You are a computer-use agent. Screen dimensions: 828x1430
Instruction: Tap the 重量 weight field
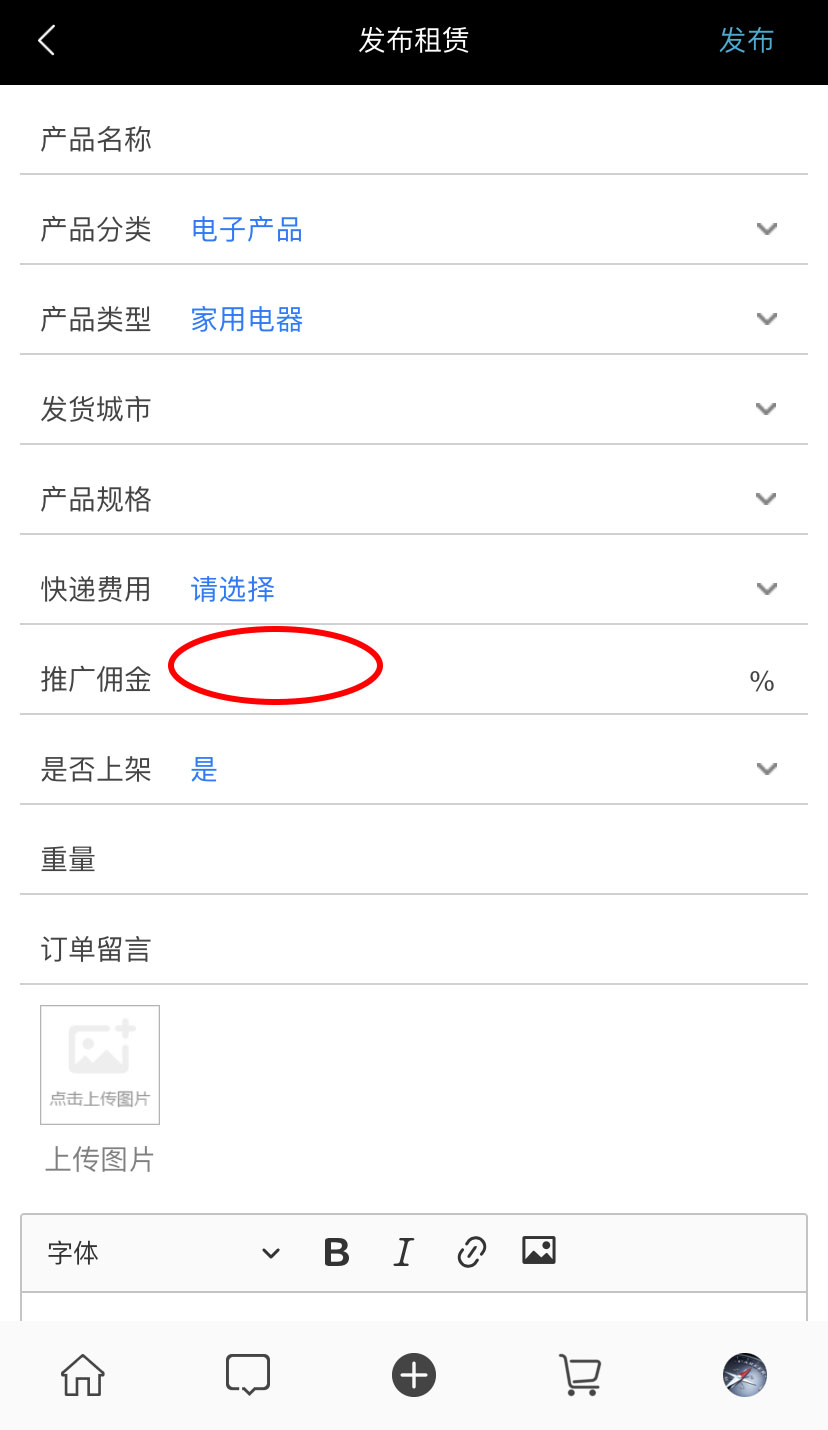tap(414, 860)
